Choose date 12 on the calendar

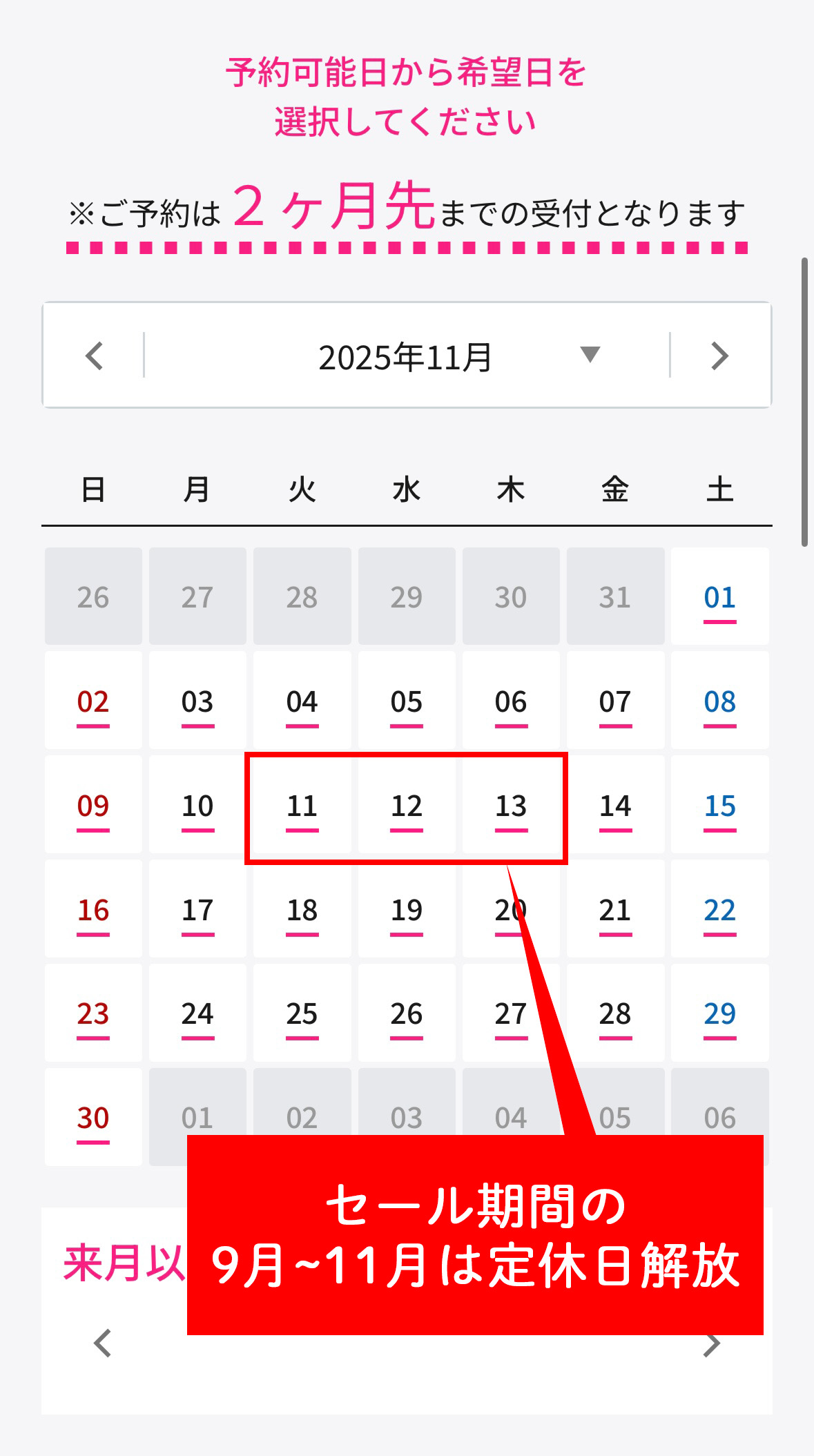(406, 805)
